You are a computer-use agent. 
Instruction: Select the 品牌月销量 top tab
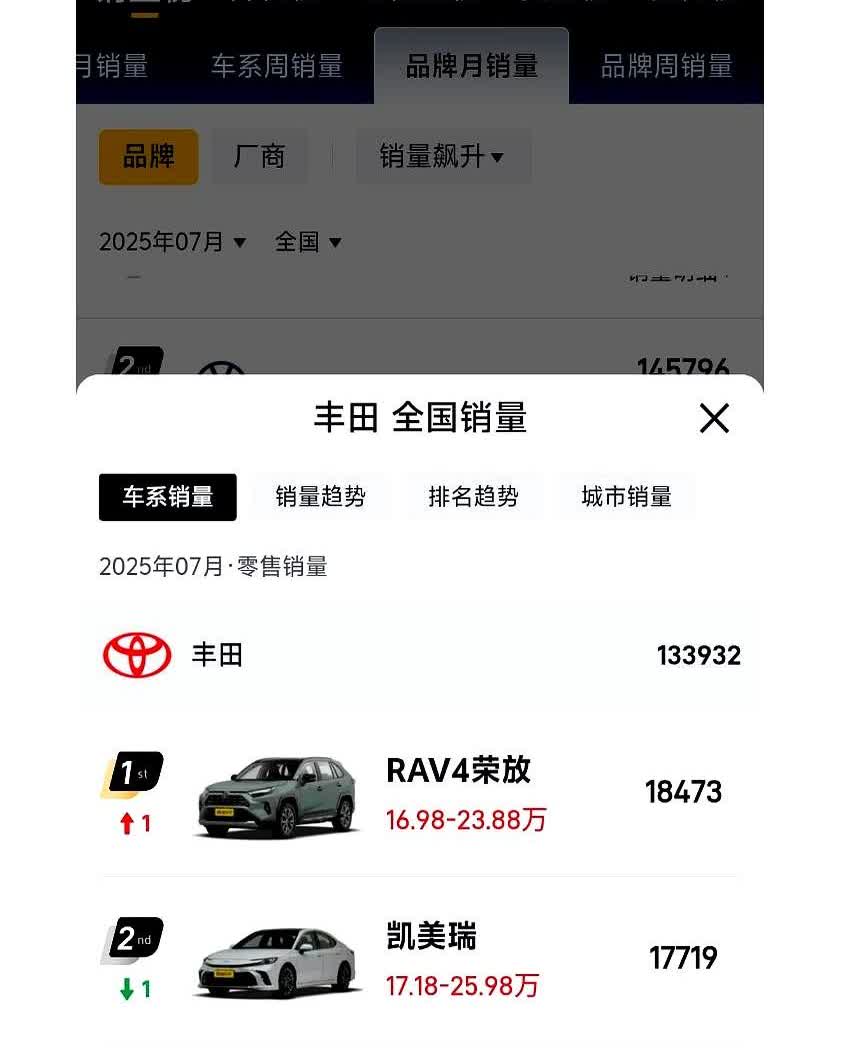(471, 66)
